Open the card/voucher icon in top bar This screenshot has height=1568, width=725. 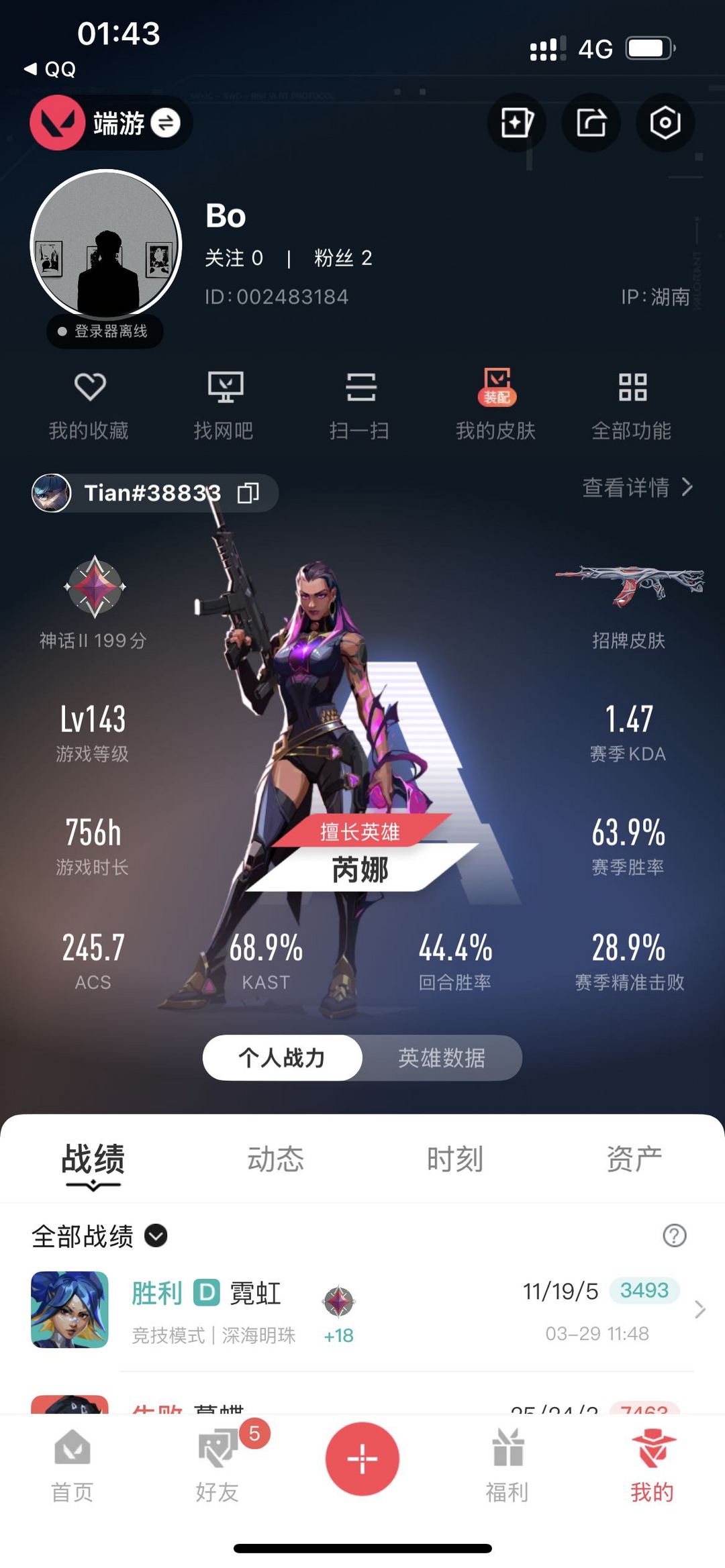pyautogui.click(x=516, y=123)
